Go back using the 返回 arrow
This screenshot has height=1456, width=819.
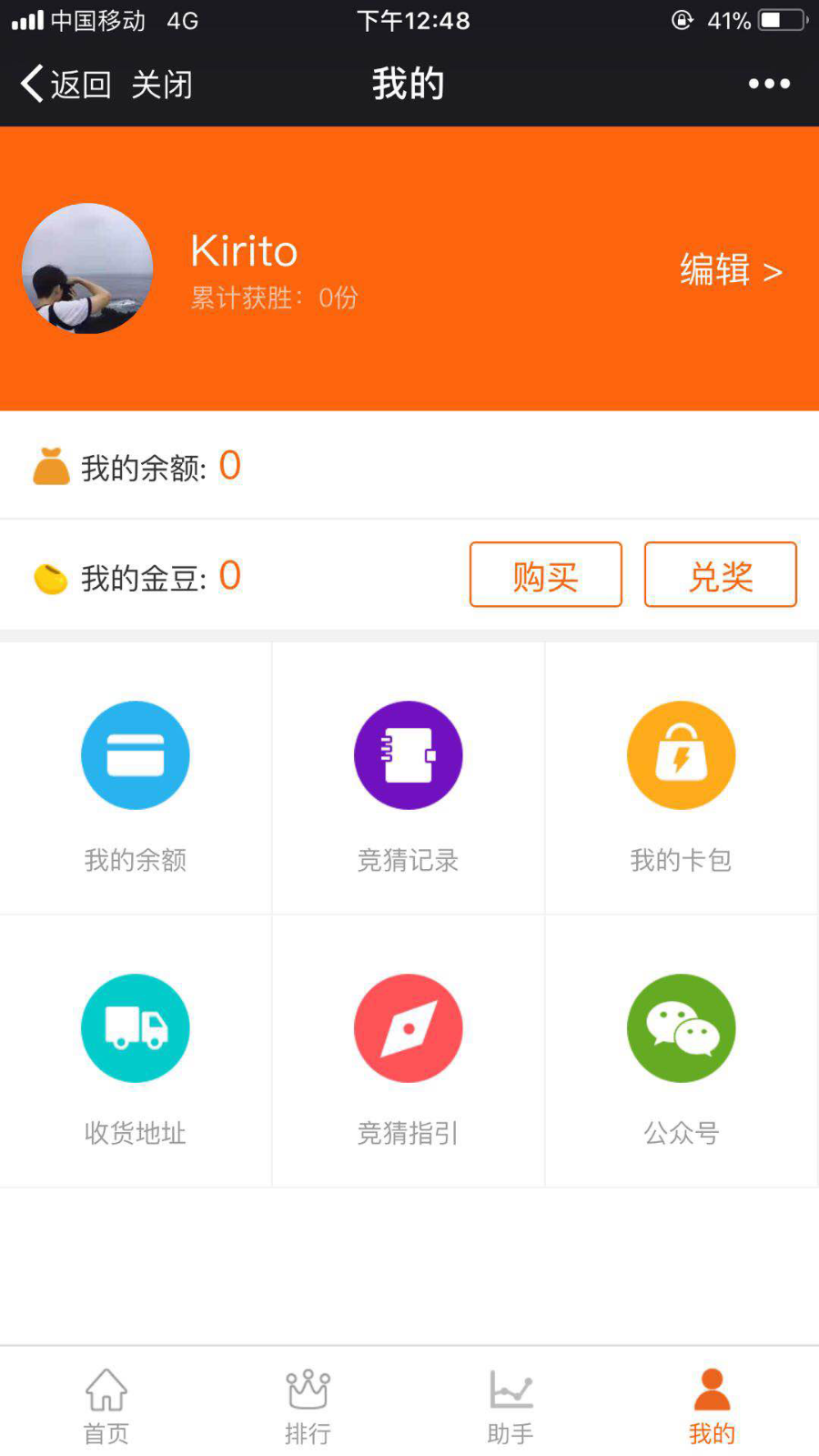coord(64,84)
